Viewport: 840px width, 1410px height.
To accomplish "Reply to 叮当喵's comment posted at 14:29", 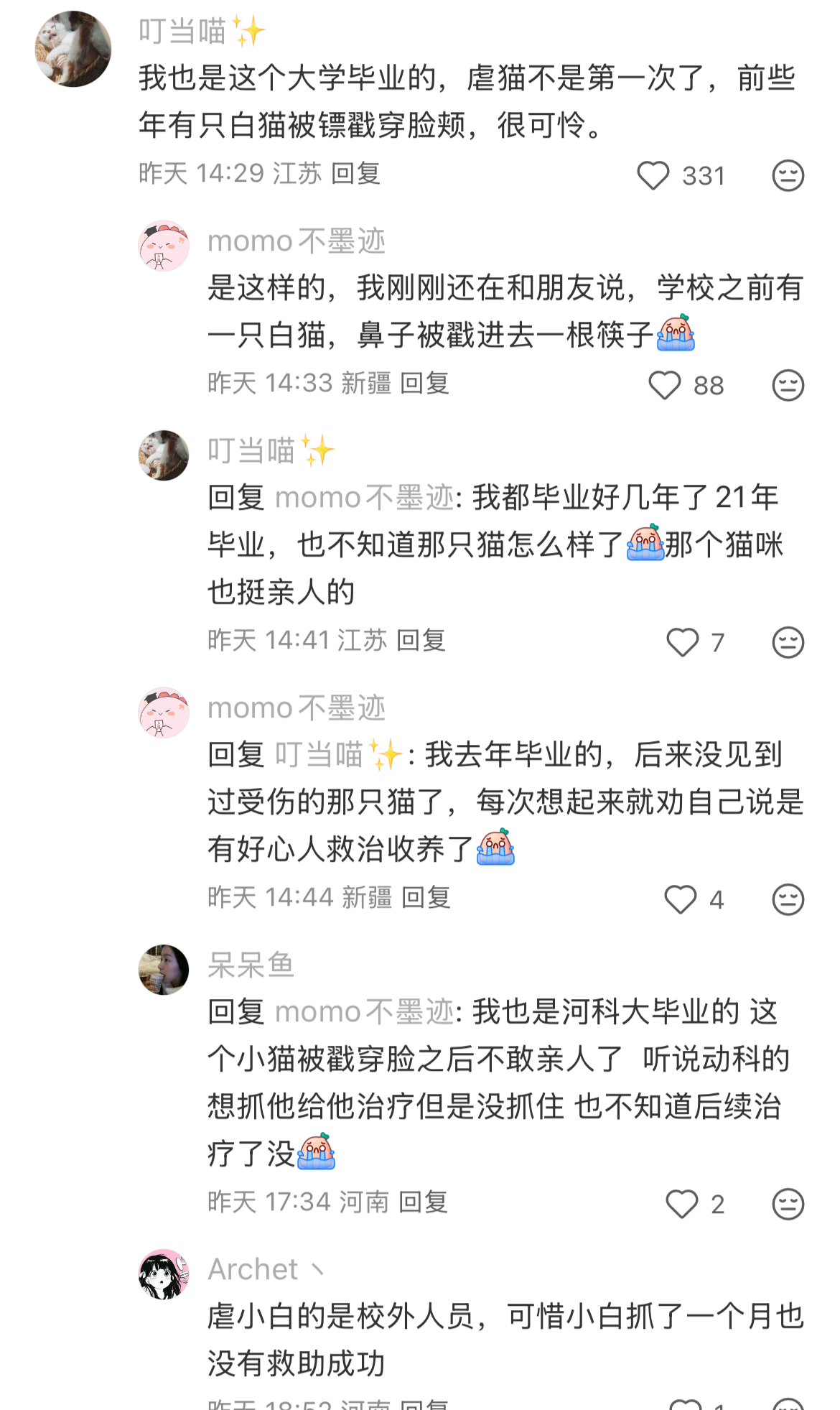I will [x=356, y=174].
